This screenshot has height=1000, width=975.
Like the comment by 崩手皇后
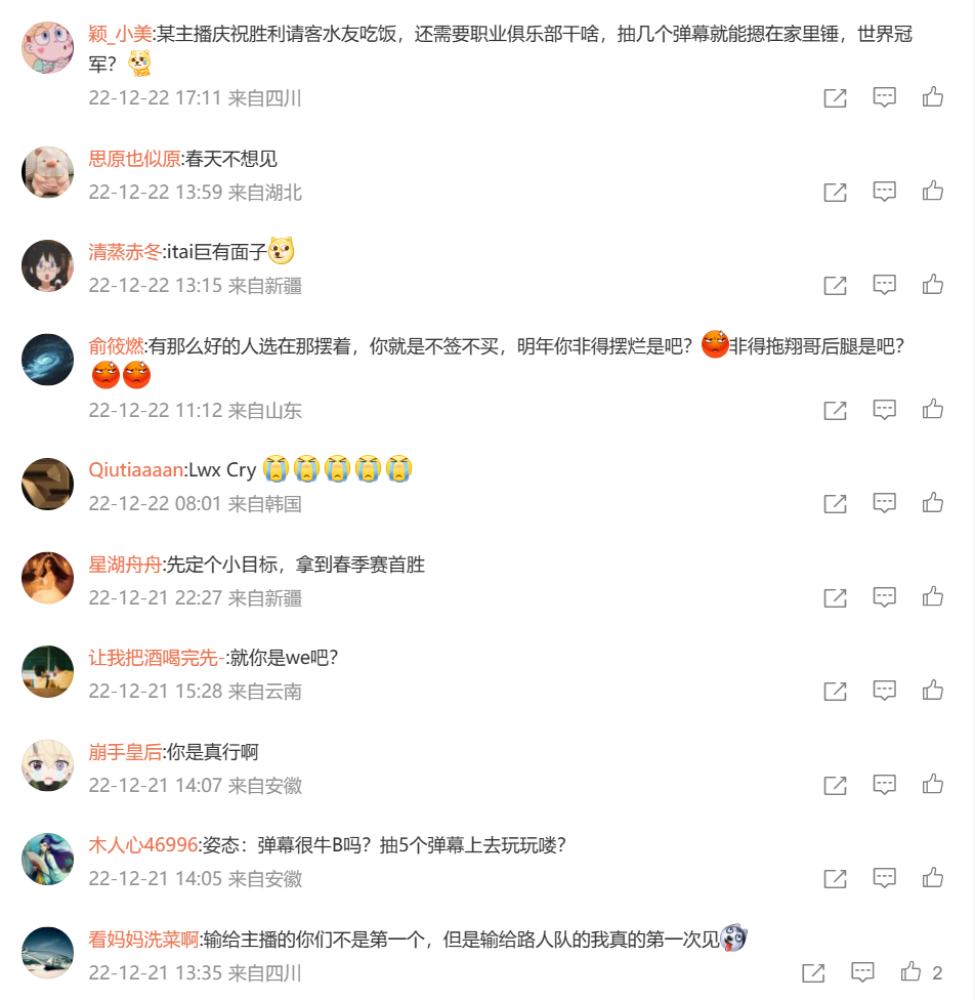click(x=932, y=785)
